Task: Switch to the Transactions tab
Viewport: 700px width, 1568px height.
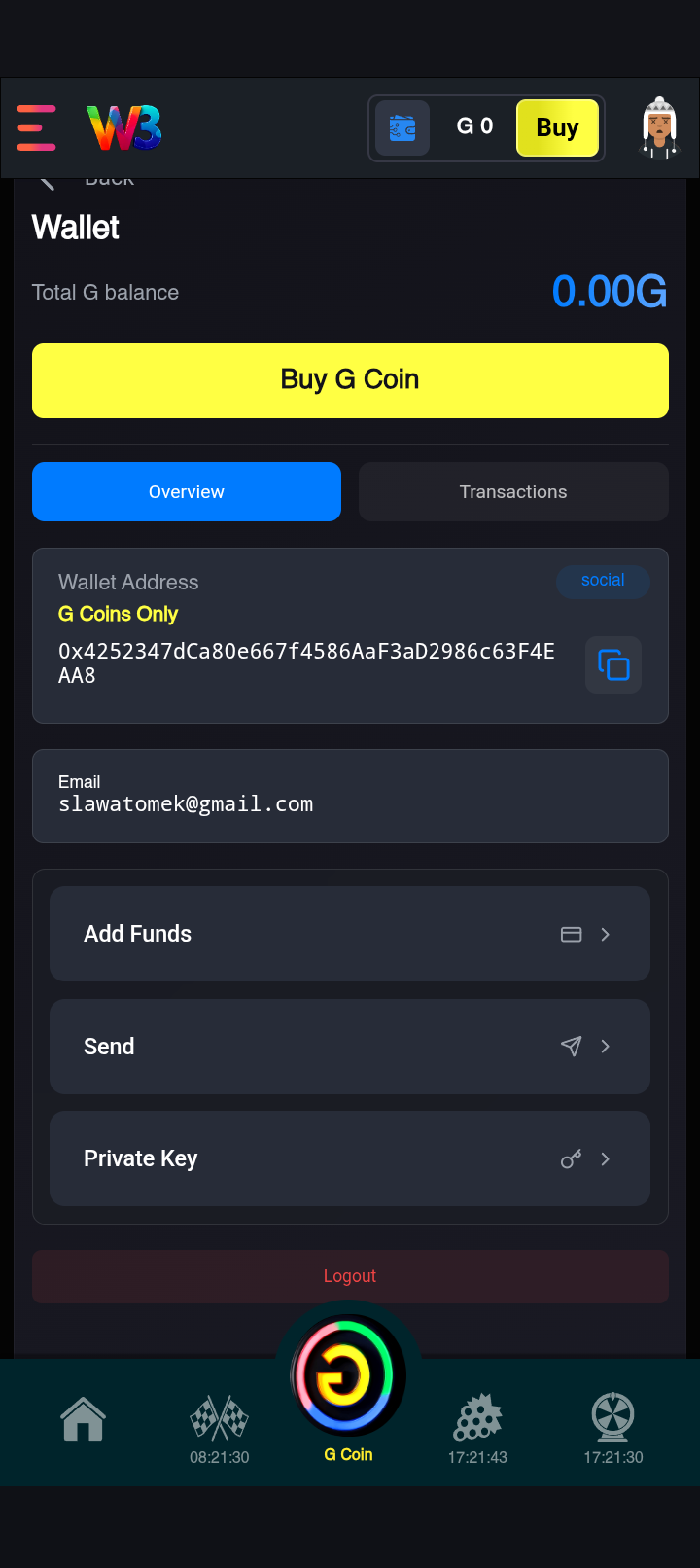Action: click(513, 492)
